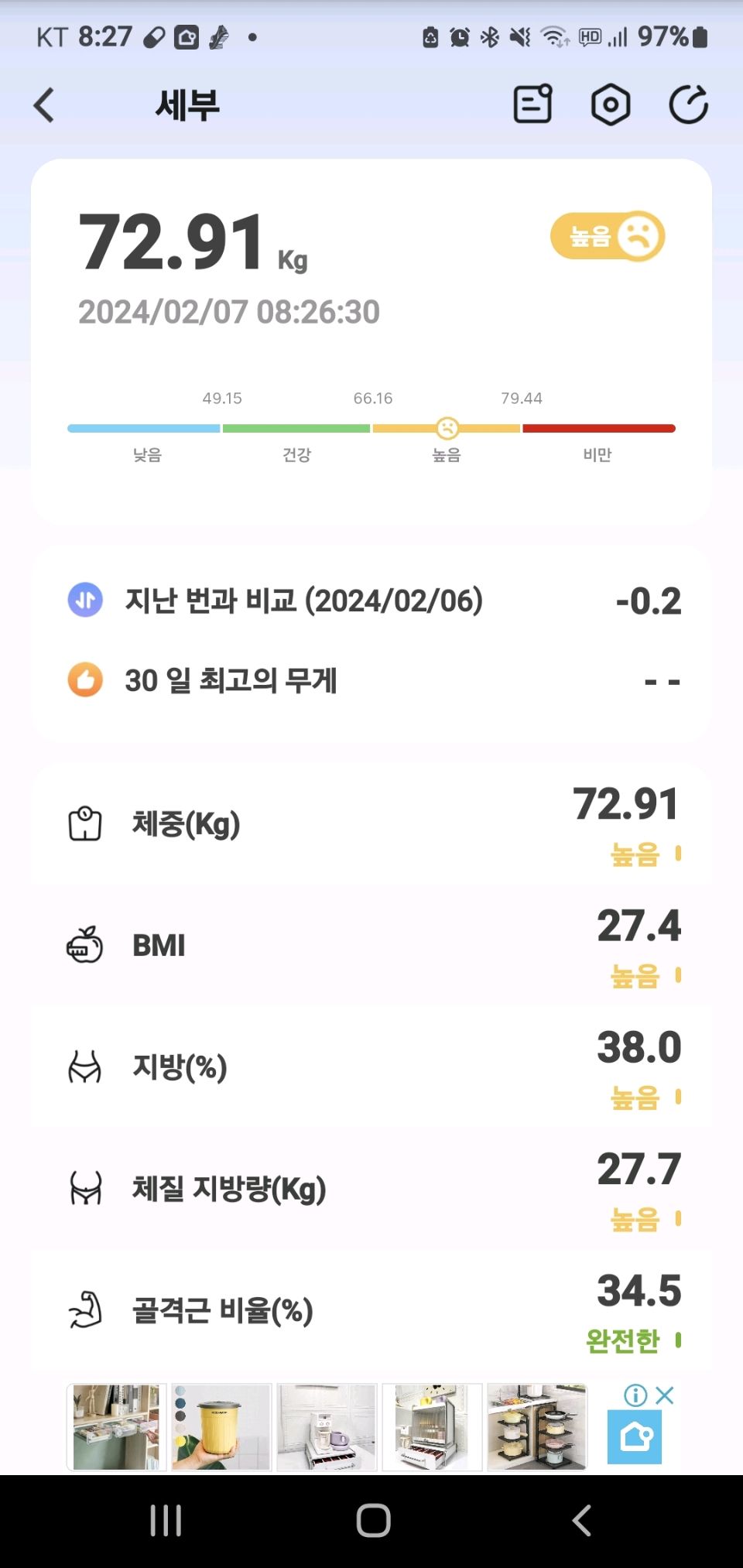Open the ad info icon

pos(635,1395)
